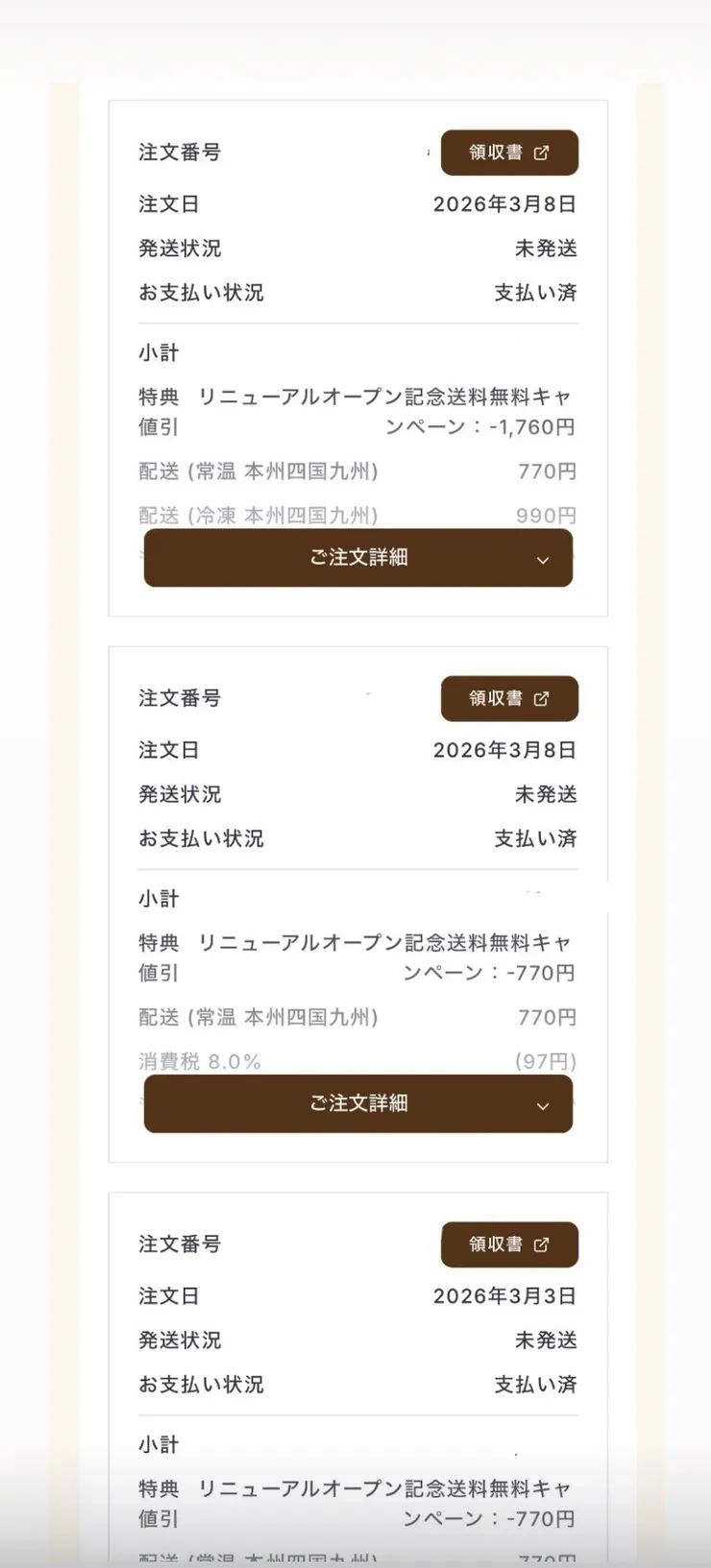Click the 未発送 shipping status on the March 3 order
Screen dimensions: 711x1568
(546, 1340)
